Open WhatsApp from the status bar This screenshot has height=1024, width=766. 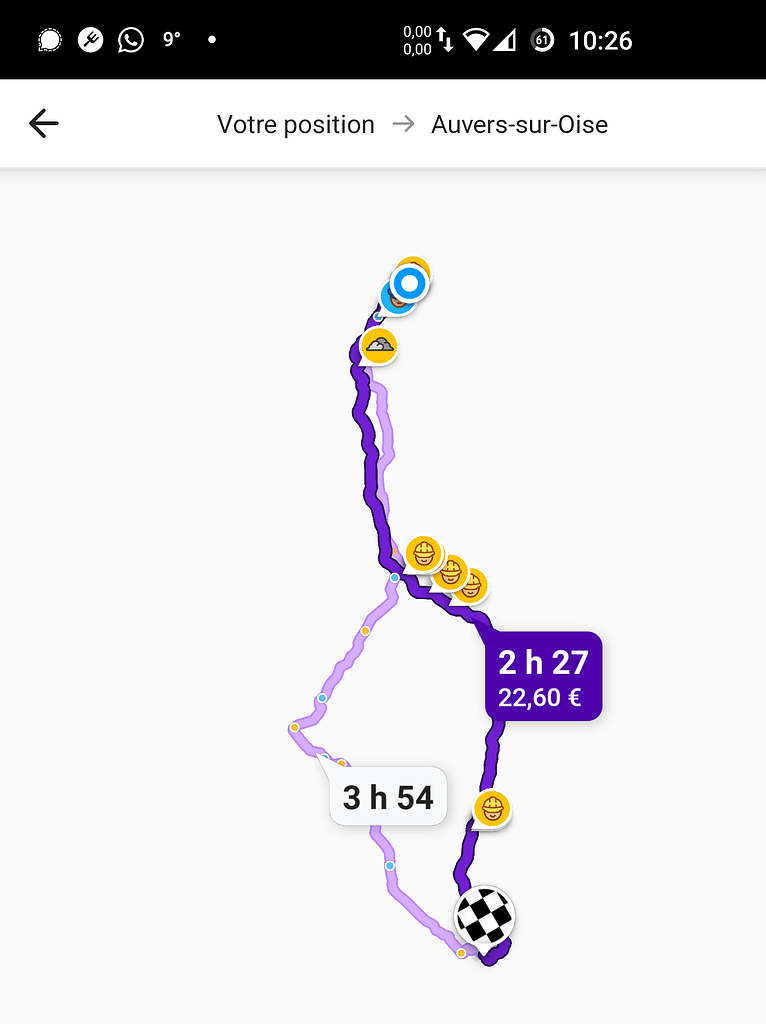[130, 40]
